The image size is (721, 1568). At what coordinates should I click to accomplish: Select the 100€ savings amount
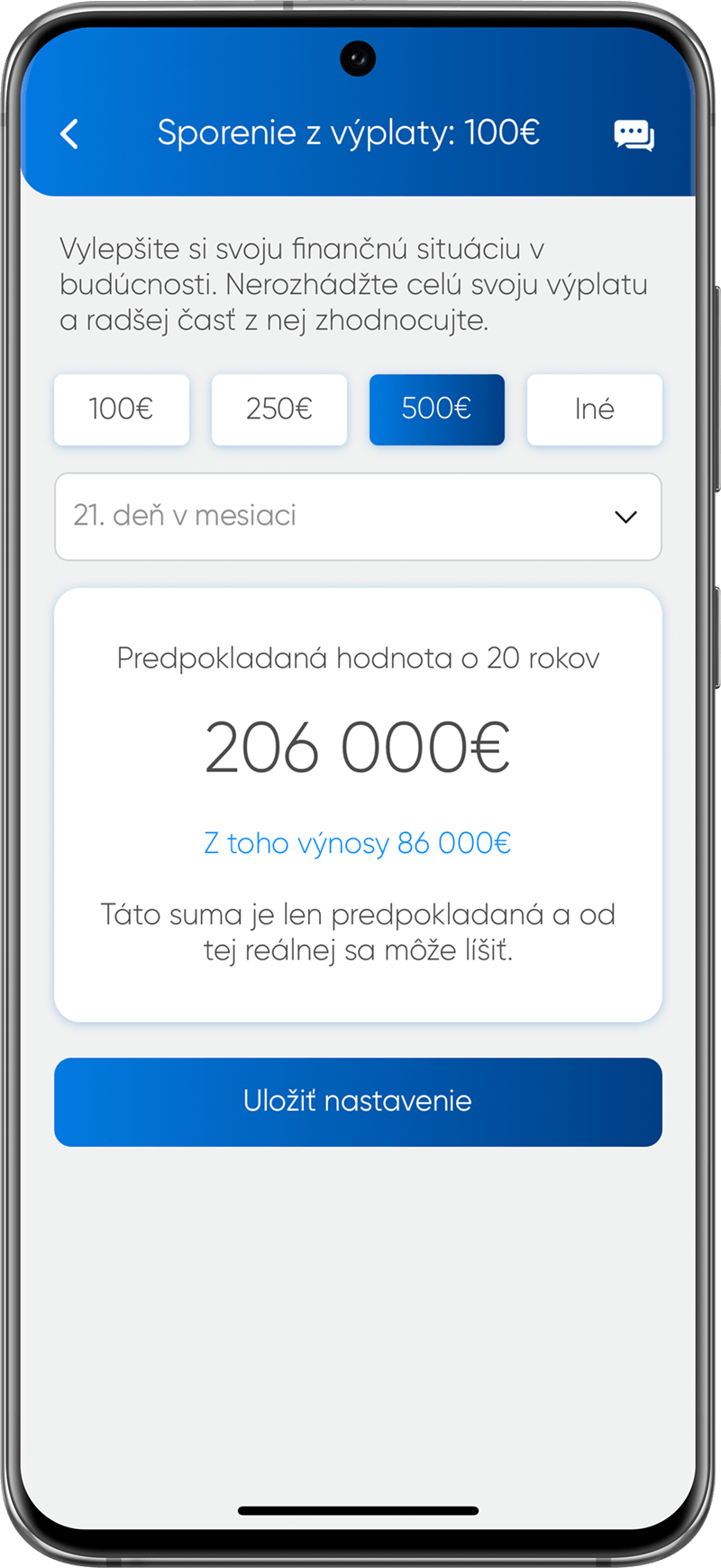pyautogui.click(x=122, y=409)
